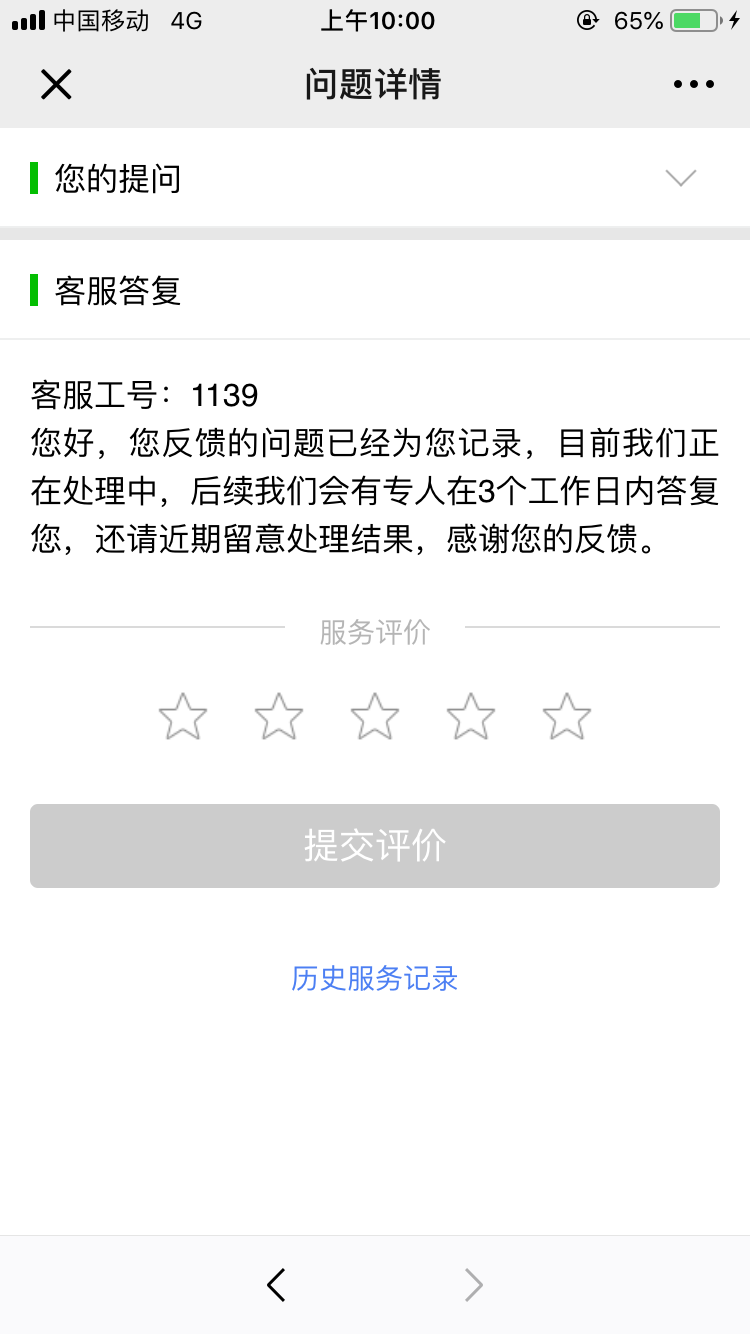
Task: Go forward with the bottom right arrow
Action: point(474,1284)
